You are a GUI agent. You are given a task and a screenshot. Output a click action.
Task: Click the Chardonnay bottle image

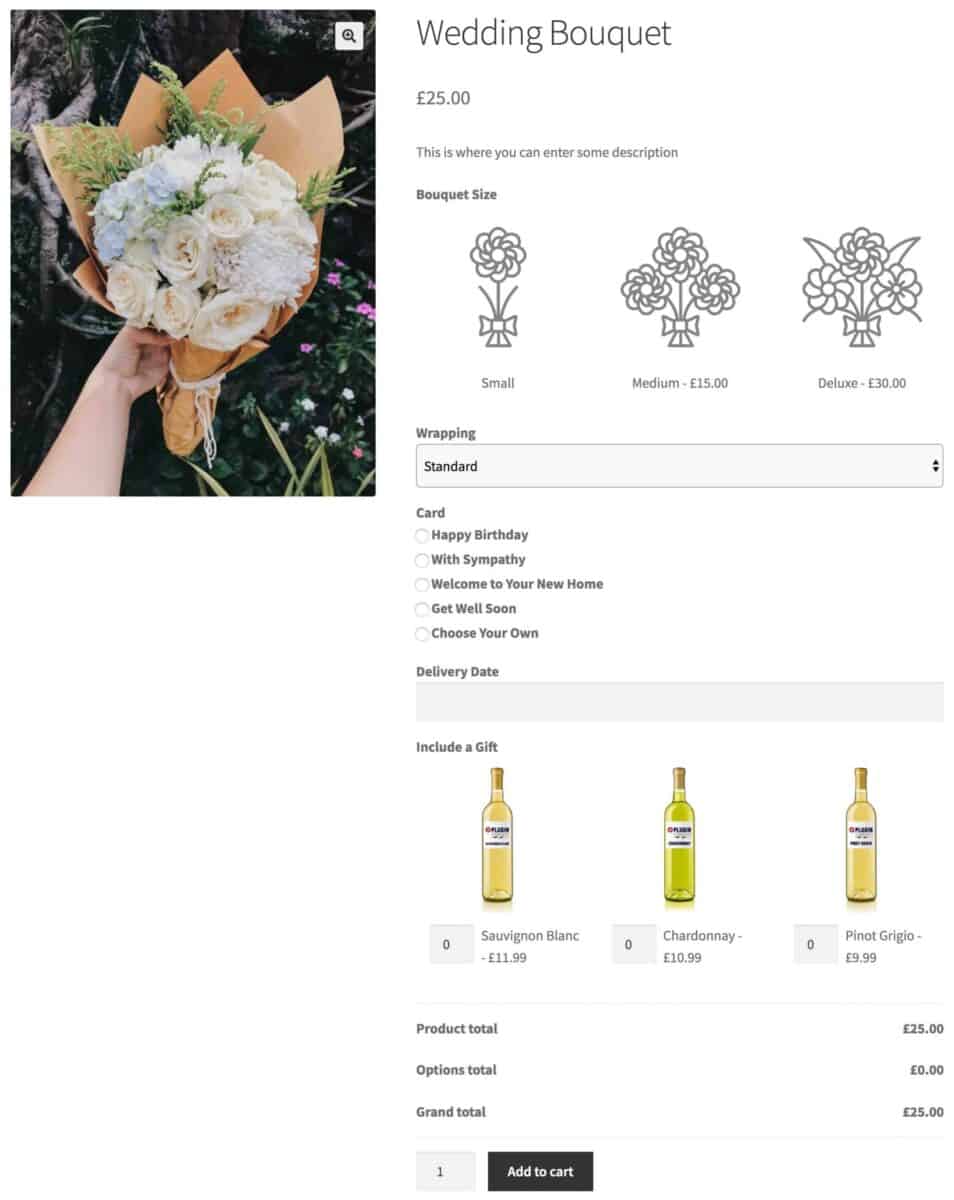680,840
